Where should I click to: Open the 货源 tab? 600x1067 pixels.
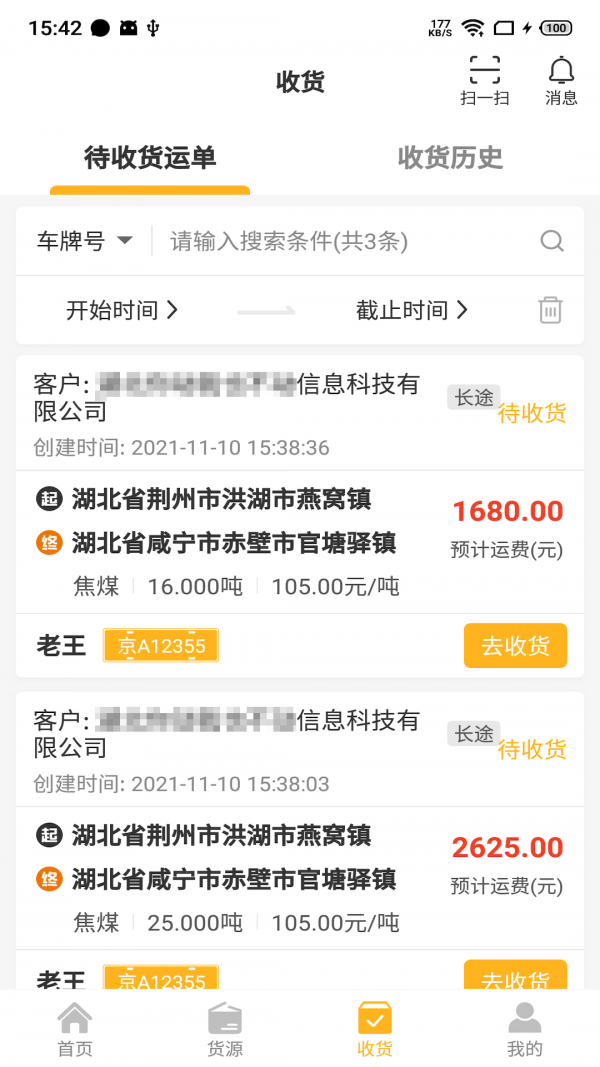click(x=225, y=1029)
